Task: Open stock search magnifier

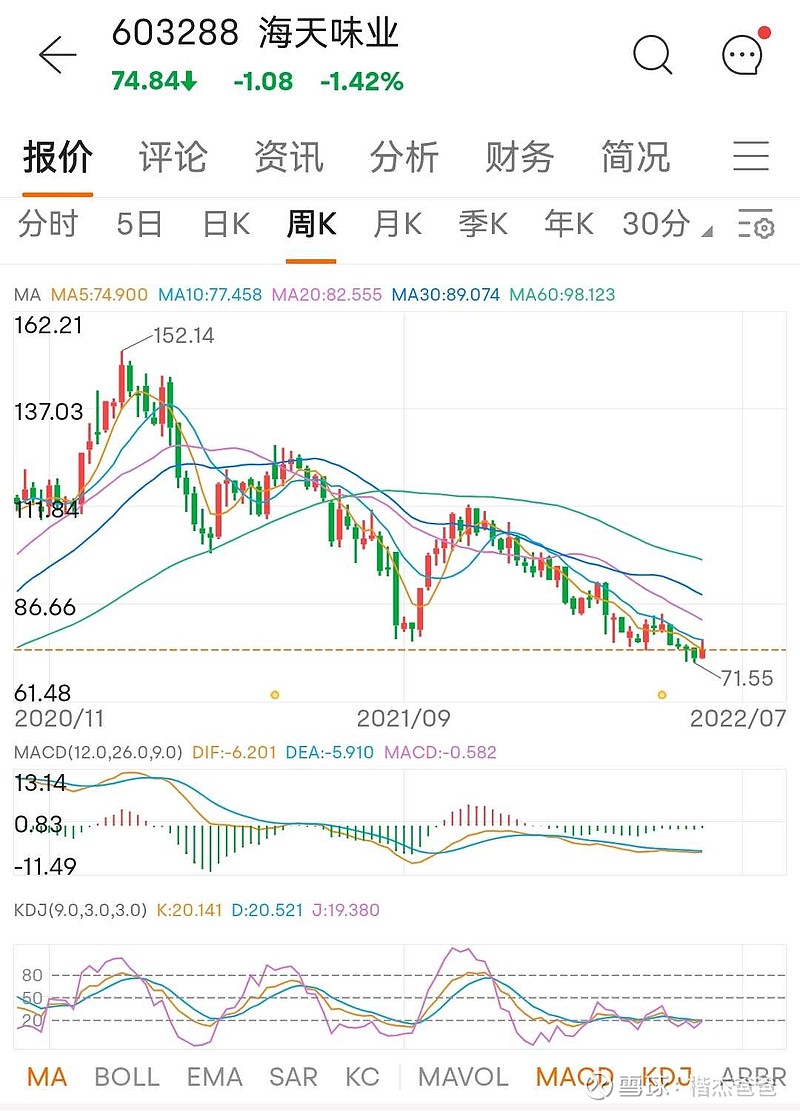Action: tap(652, 55)
